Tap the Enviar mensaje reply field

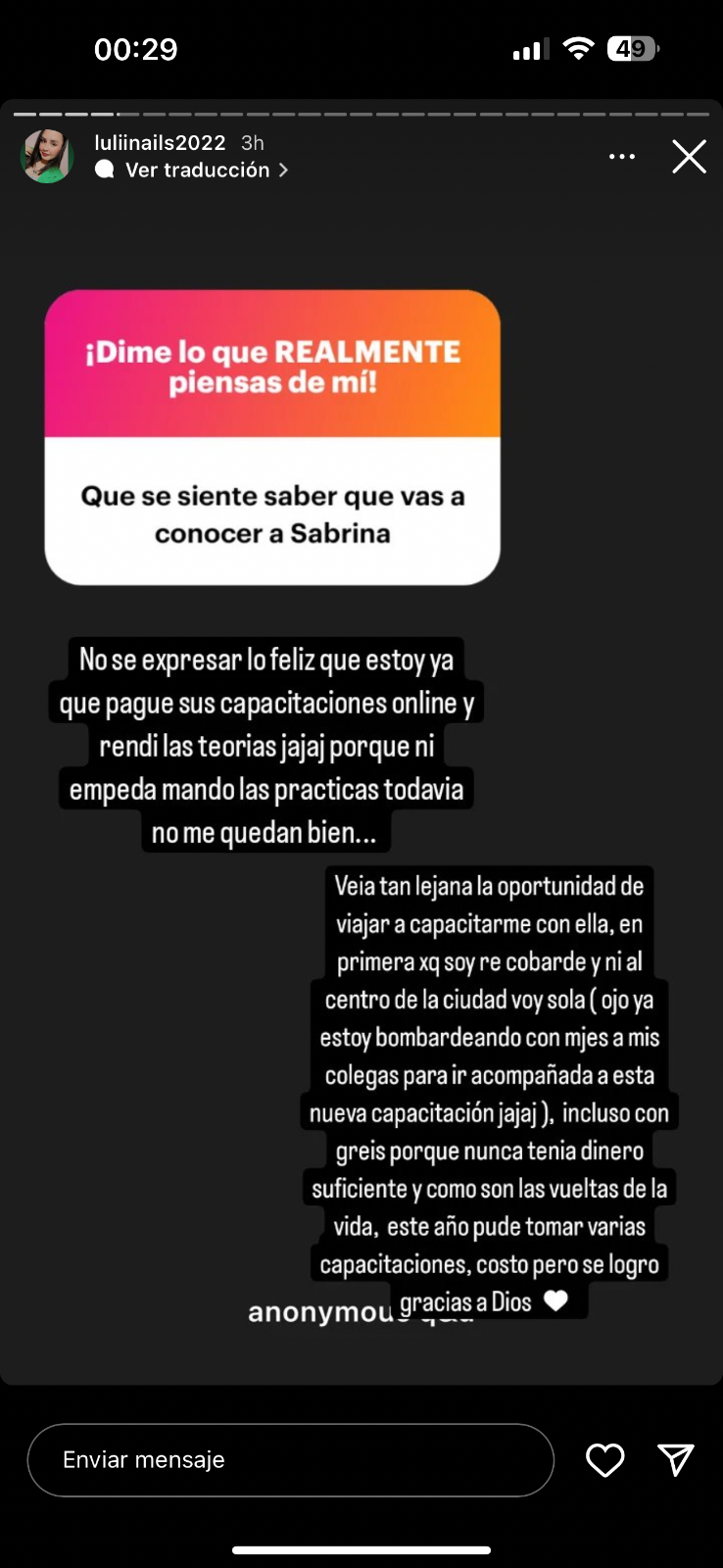click(290, 1460)
